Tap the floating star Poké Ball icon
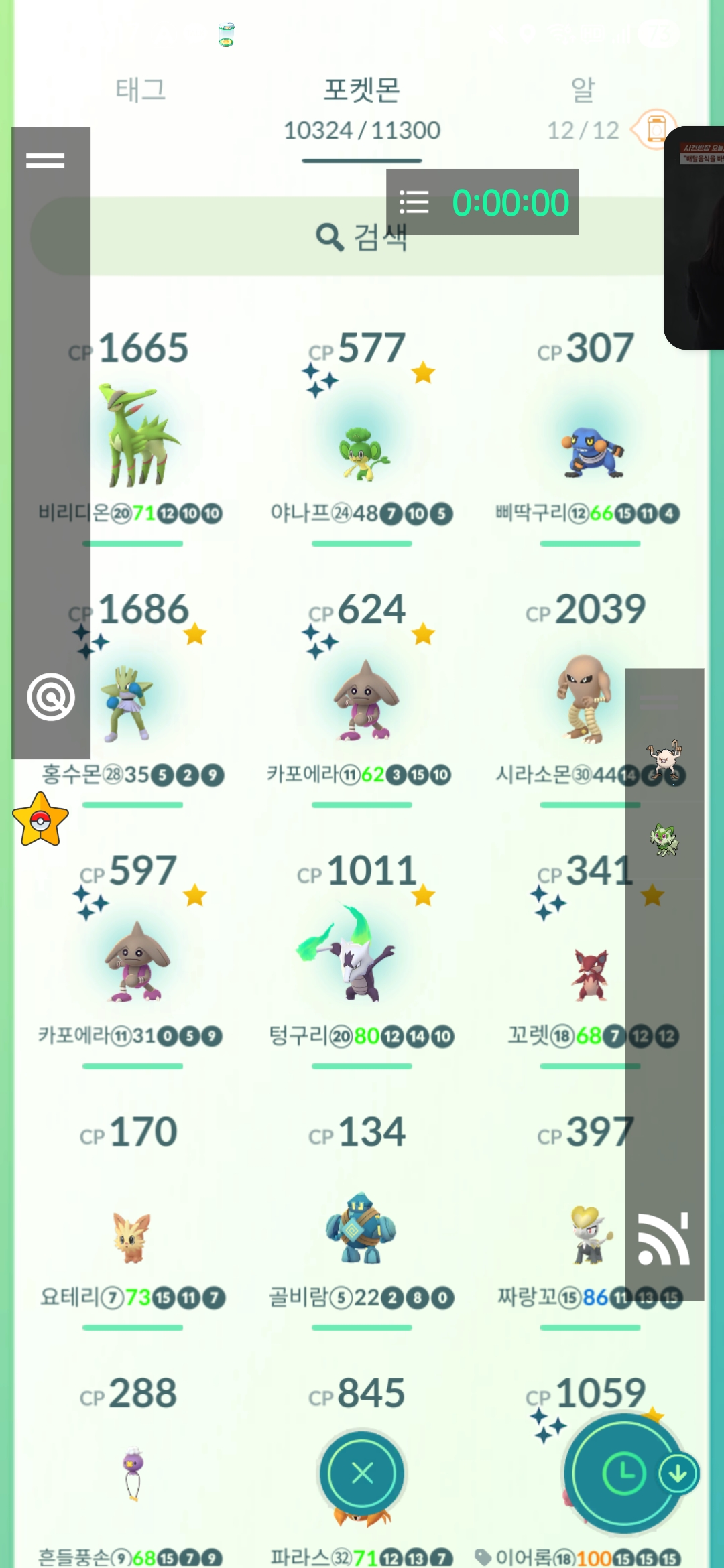 (x=40, y=820)
